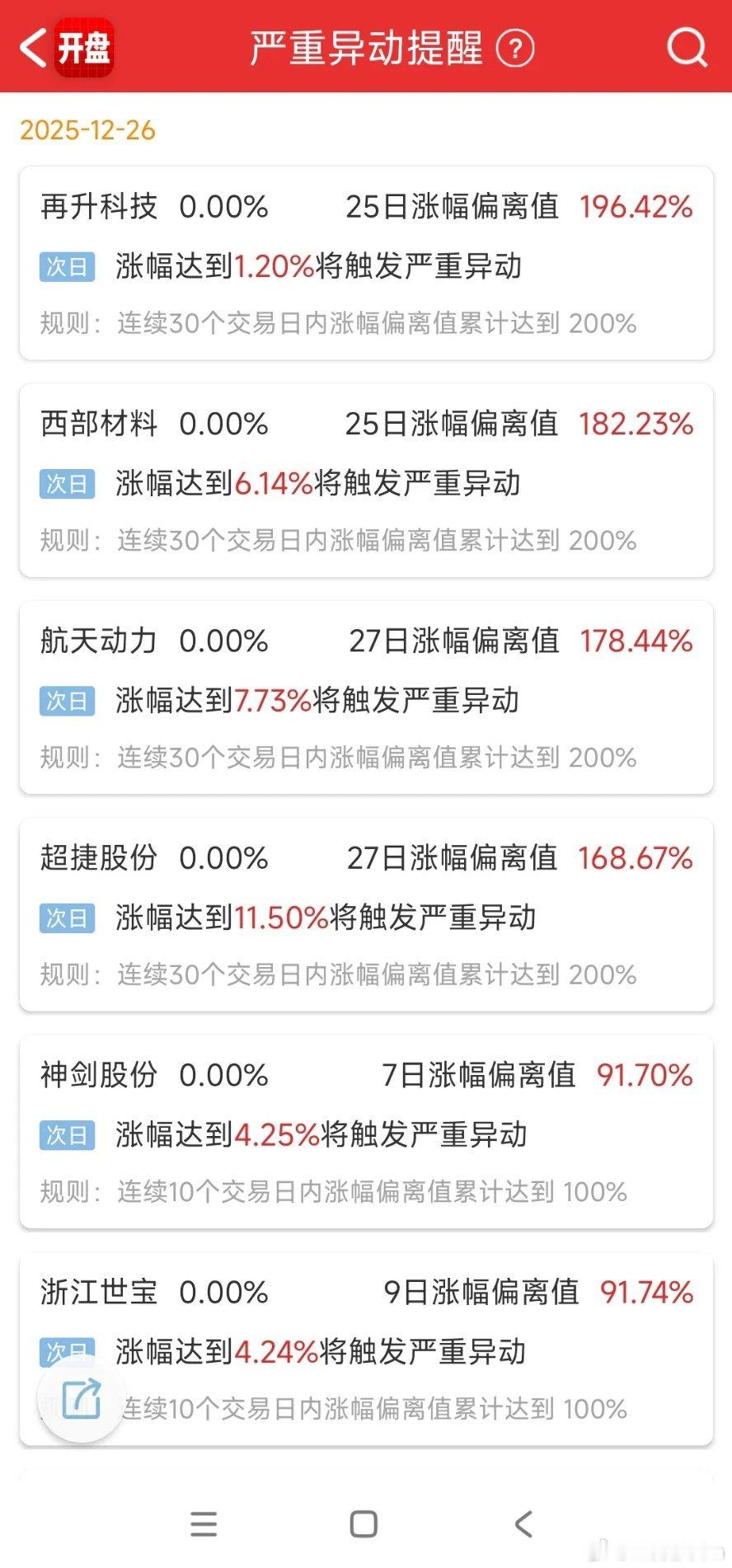
Task: Tap the help question mark icon
Action: click(x=515, y=49)
